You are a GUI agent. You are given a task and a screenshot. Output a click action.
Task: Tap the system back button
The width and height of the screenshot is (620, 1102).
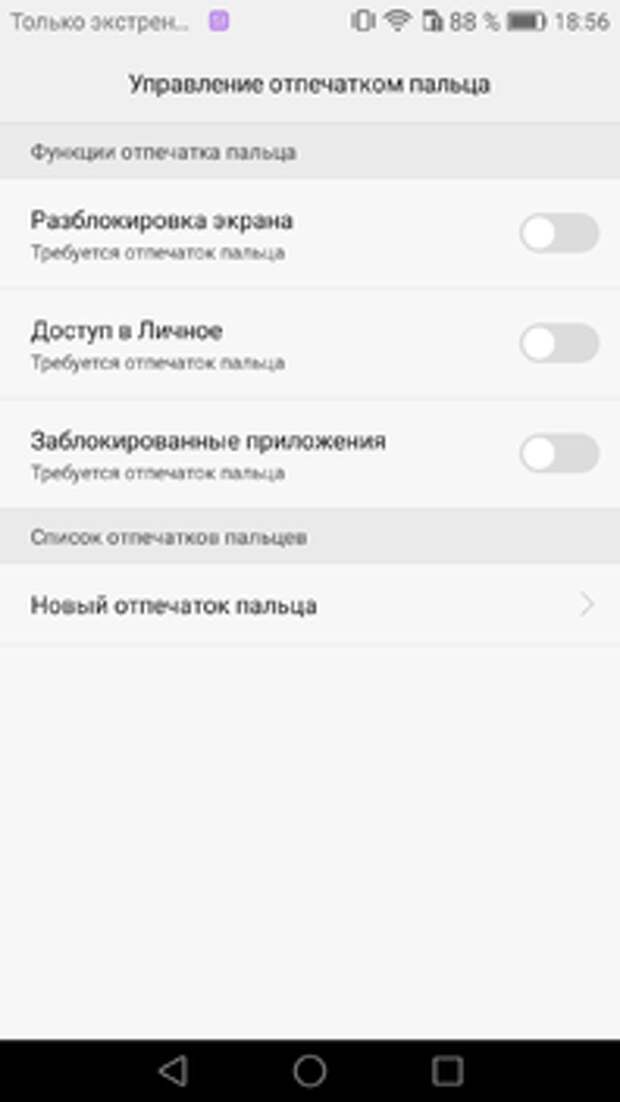pyautogui.click(x=173, y=1070)
